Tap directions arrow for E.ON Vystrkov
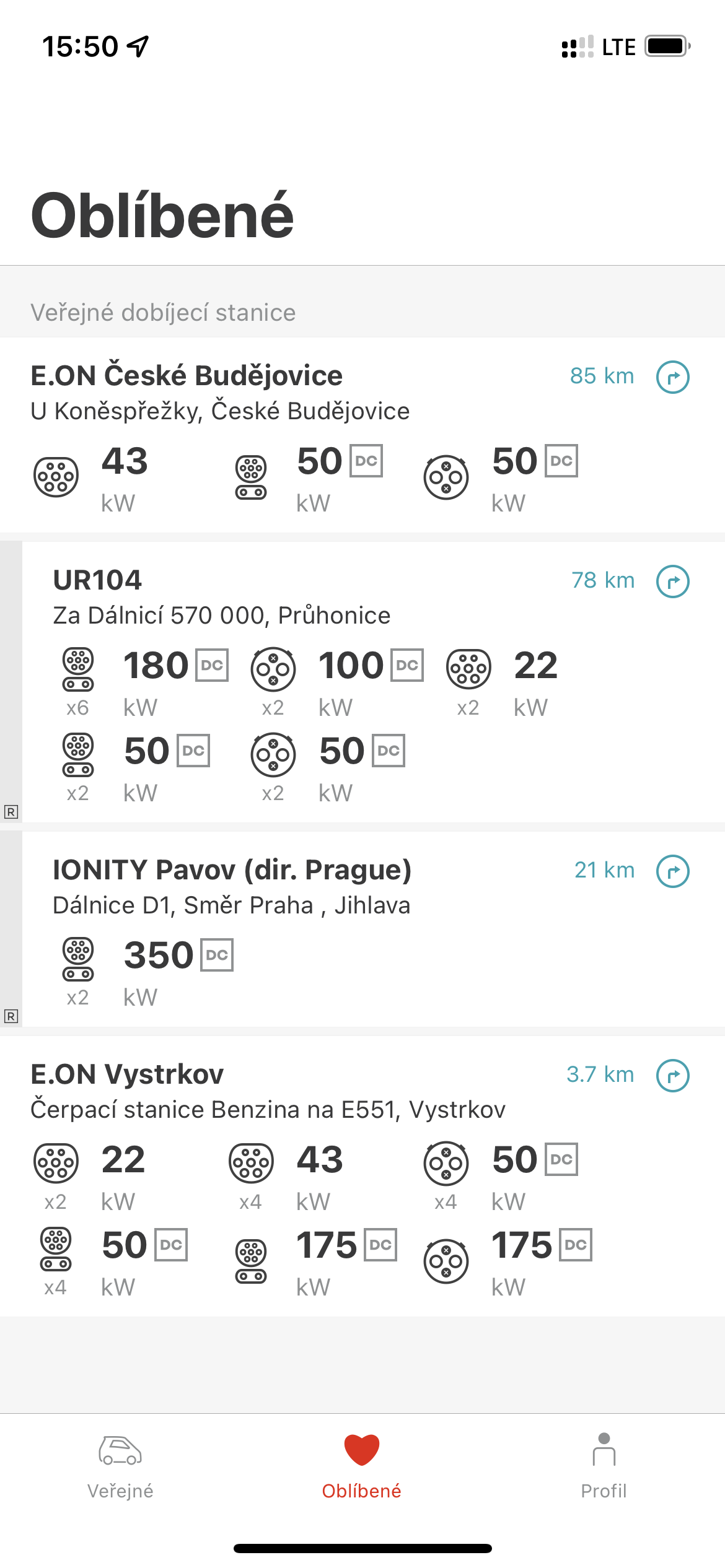Viewport: 725px width, 1568px height. pos(672,1076)
